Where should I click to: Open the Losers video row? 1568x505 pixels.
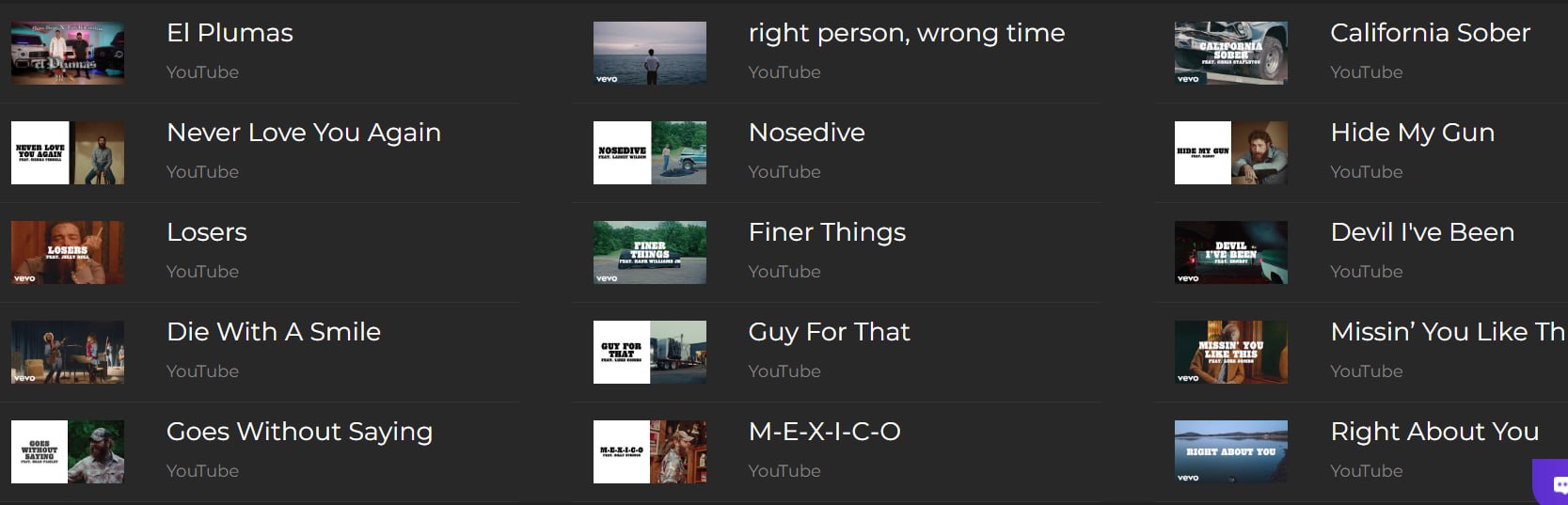206,233
